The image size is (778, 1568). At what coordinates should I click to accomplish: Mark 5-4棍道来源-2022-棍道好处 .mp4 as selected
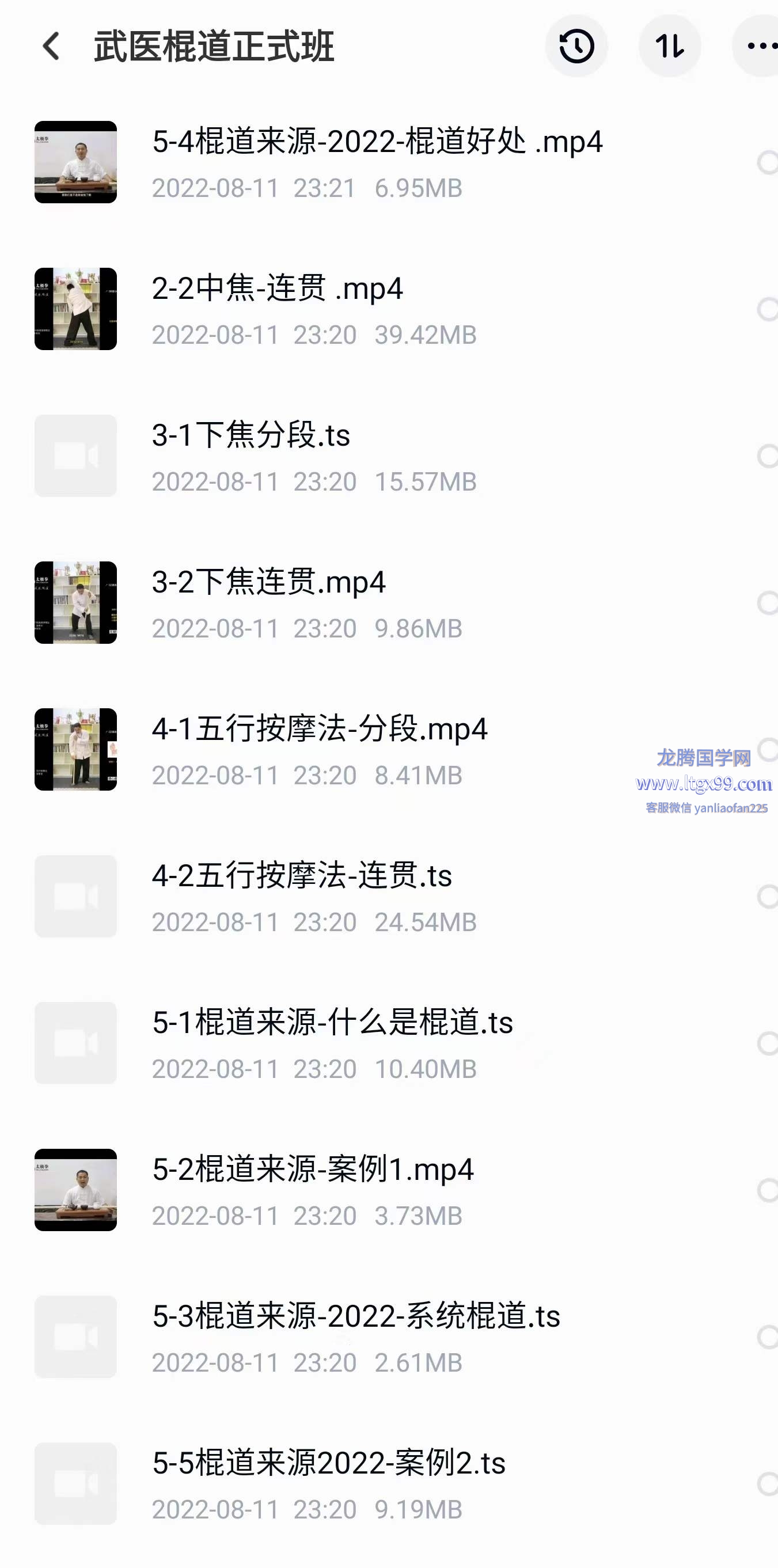click(x=767, y=162)
